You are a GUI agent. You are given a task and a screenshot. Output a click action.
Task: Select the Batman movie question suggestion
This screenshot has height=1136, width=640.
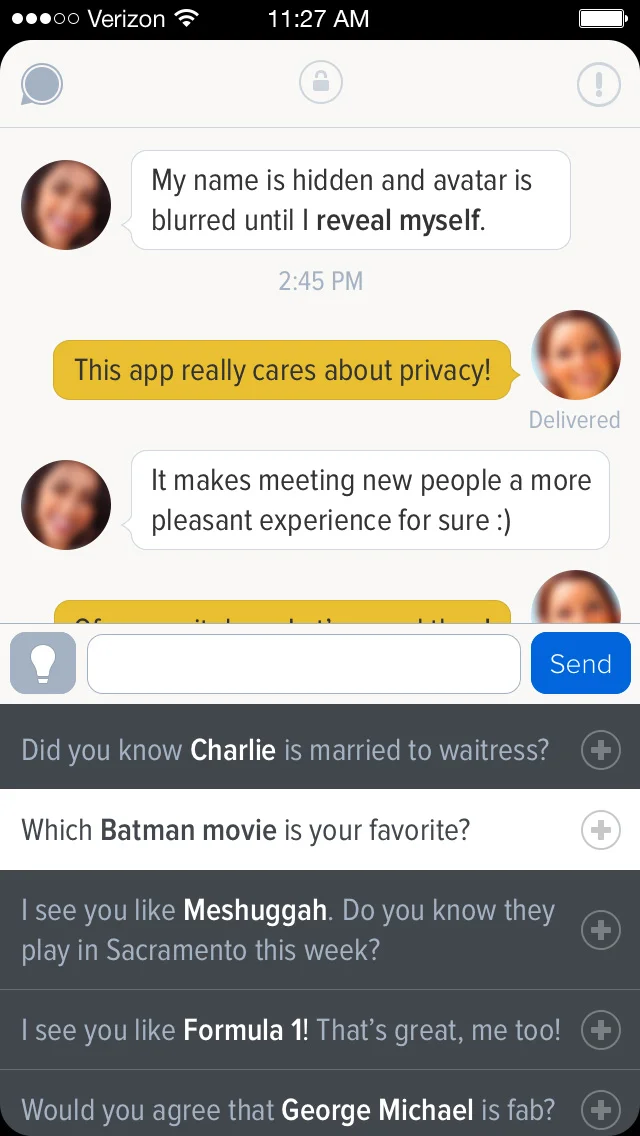pyautogui.click(x=245, y=830)
